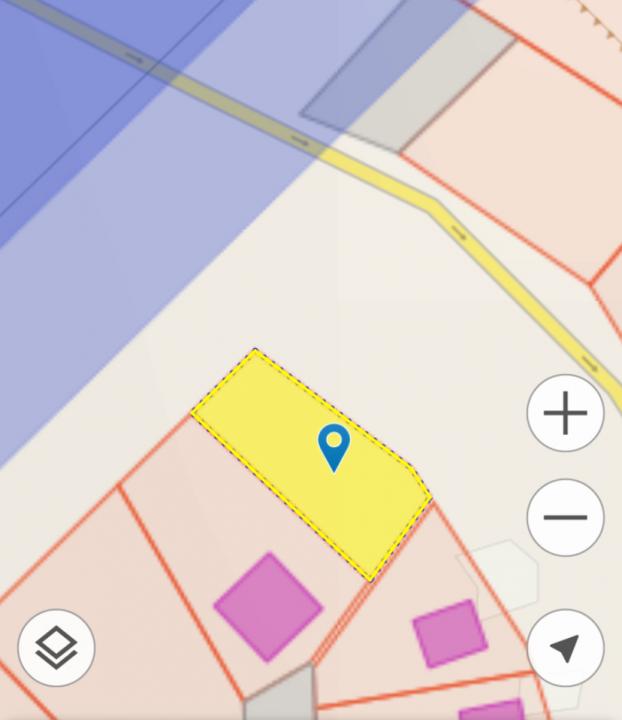This screenshot has height=720, width=622.
Task: Tap the blue location pin marker
Action: click(x=333, y=445)
